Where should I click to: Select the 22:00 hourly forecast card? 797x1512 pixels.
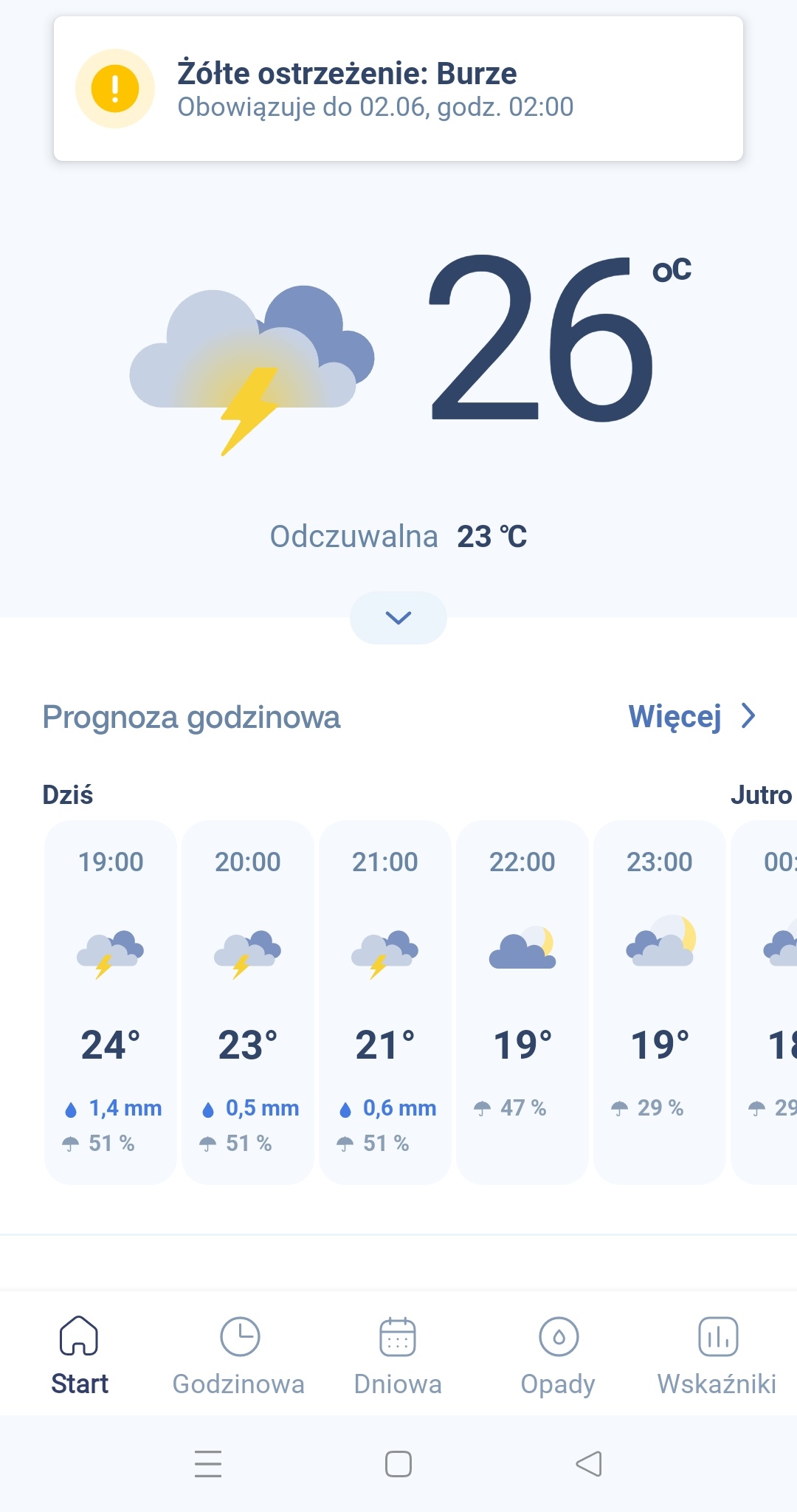coord(522,1002)
